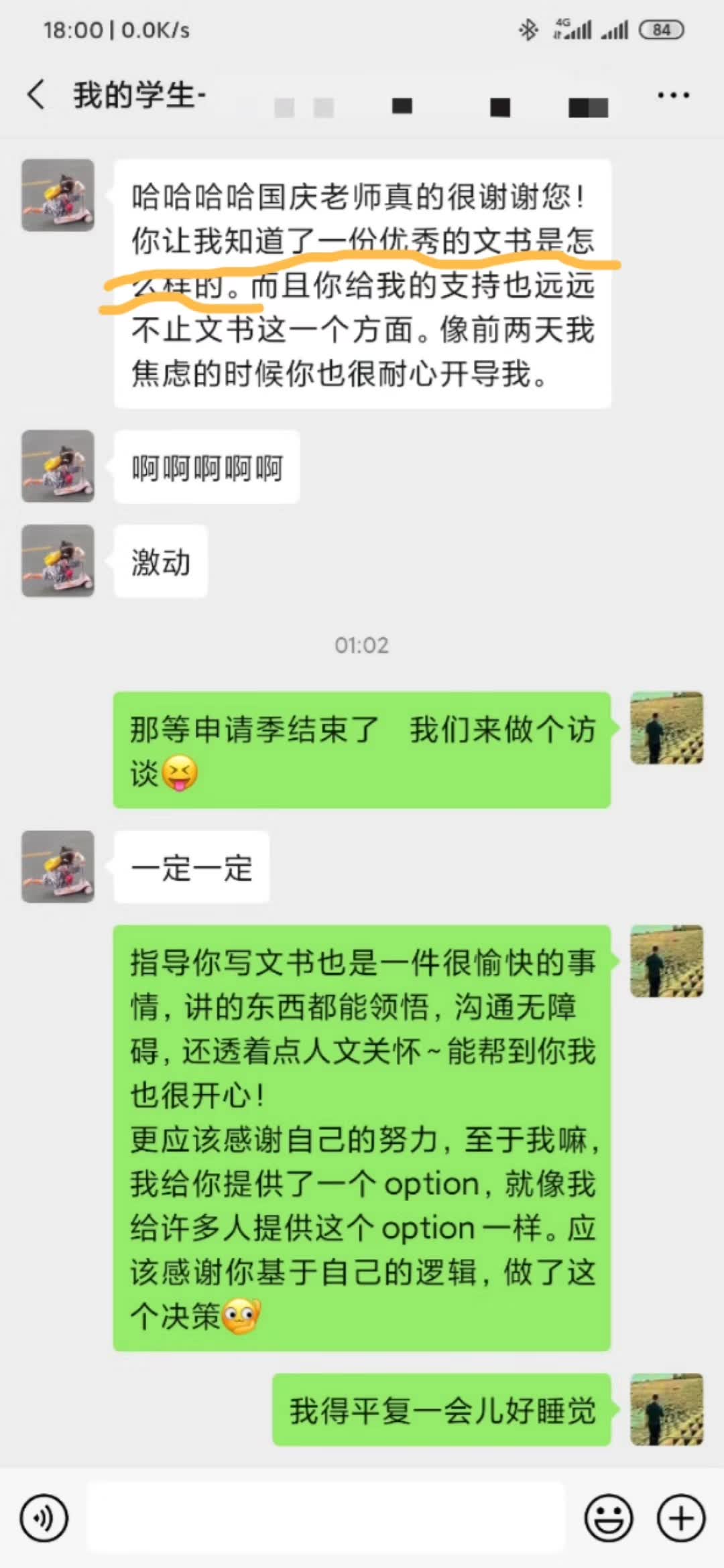Tap the message text input field

click(326, 1518)
